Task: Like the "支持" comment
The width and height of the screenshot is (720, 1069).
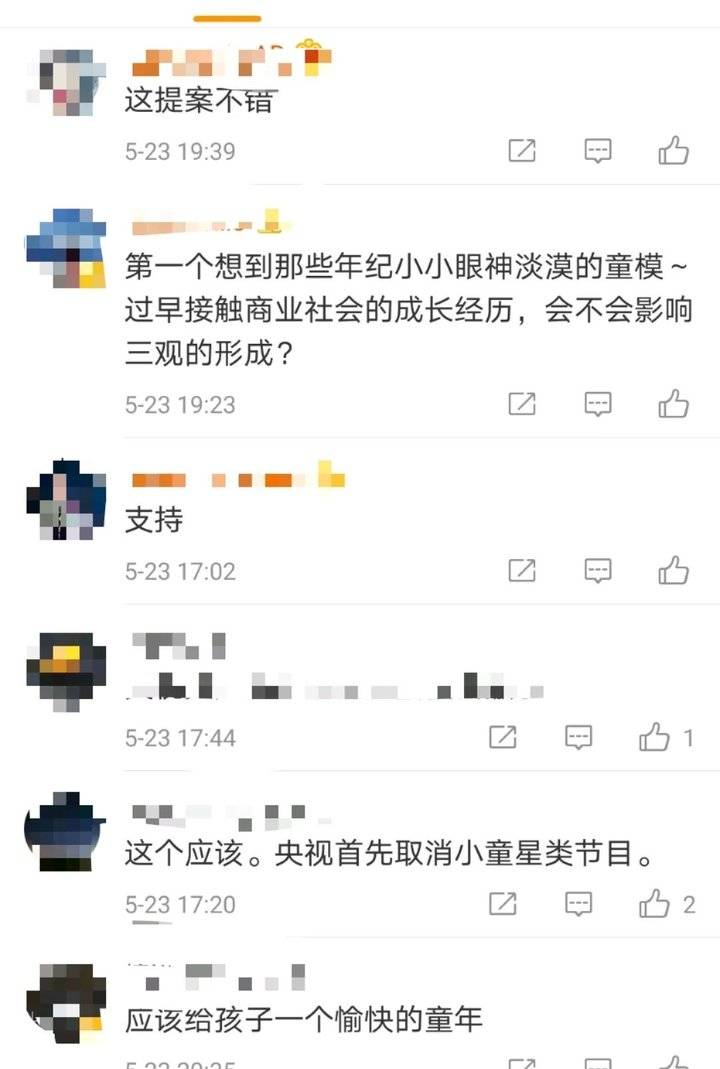Action: (x=673, y=571)
